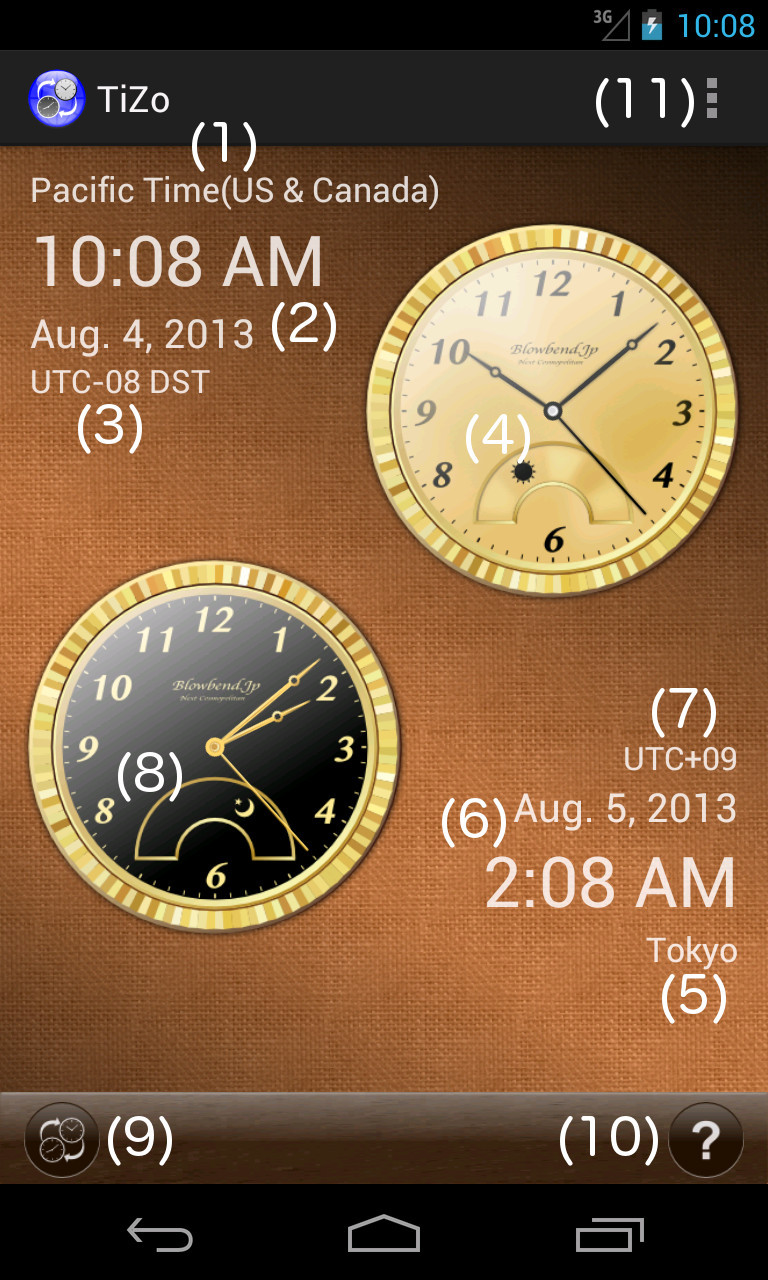Go back using the system back button

160,1236
